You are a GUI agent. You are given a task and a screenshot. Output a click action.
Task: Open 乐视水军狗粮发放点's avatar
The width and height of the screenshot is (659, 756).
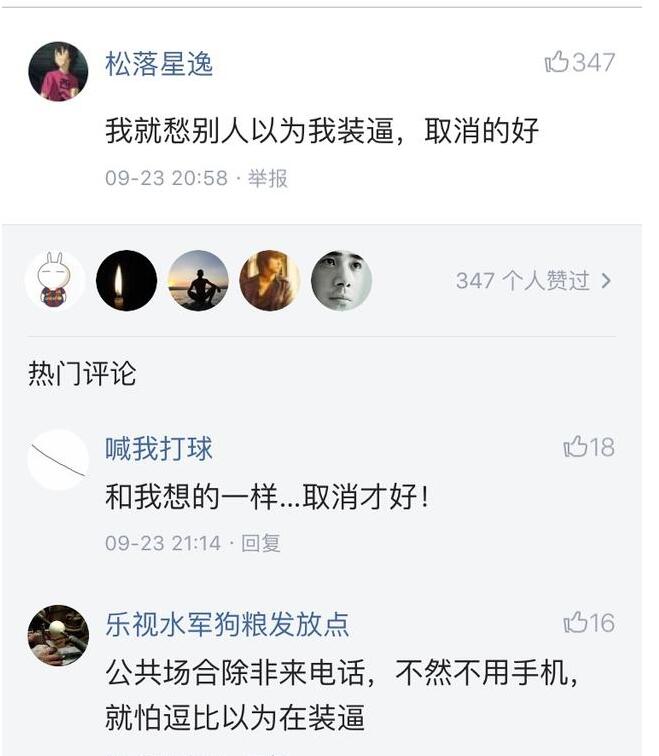58,635
